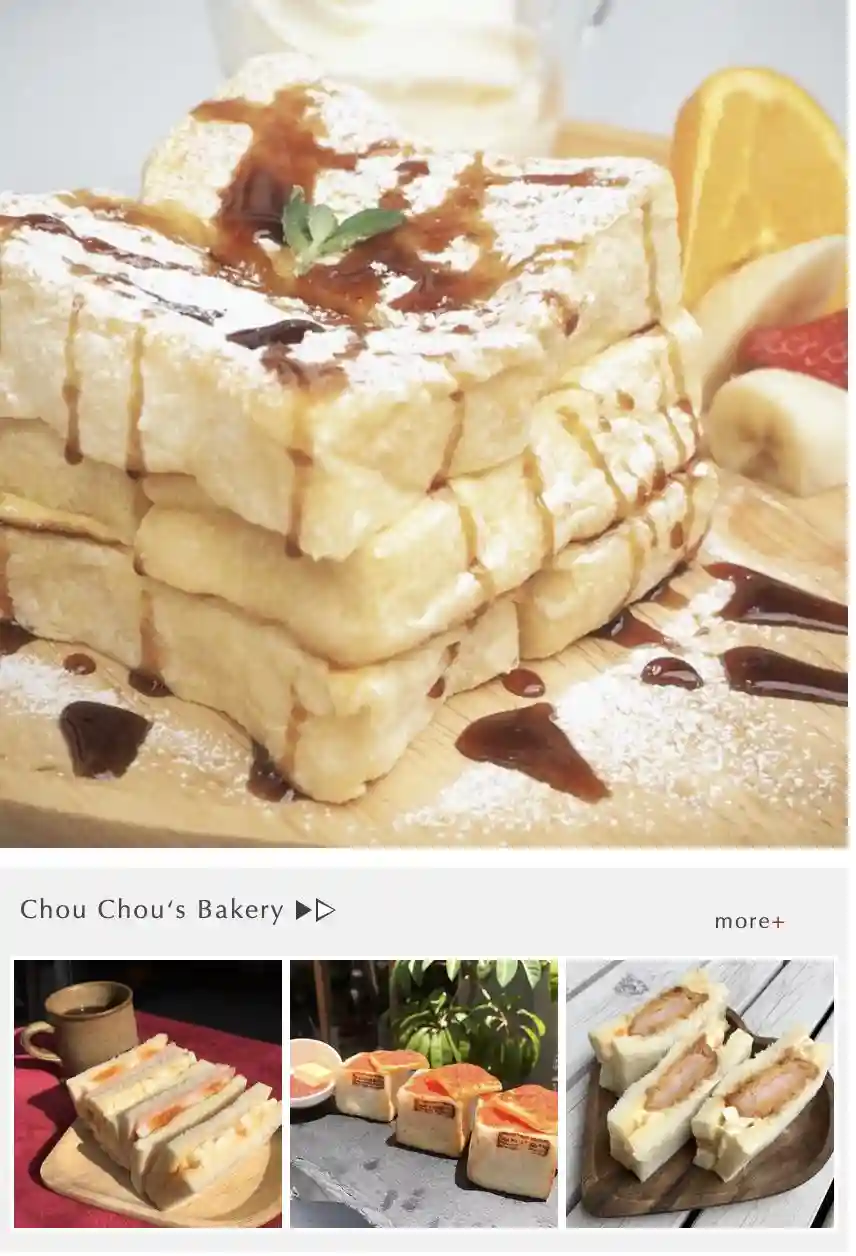
Task: Open the cube bread loaves photo
Action: (424, 1093)
